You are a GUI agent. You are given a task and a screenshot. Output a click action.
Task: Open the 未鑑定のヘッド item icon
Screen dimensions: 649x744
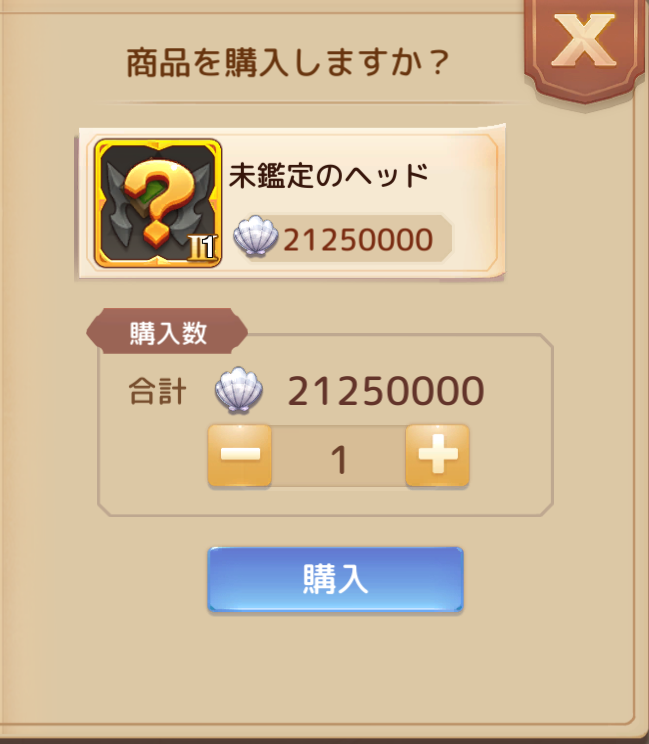157,203
